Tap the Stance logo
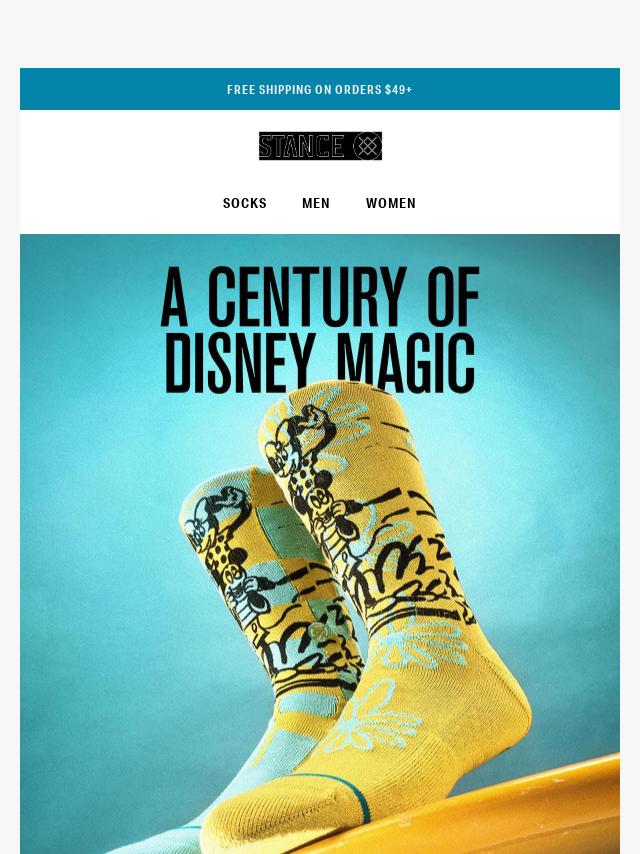Image resolution: width=640 pixels, height=854 pixels. tap(320, 146)
